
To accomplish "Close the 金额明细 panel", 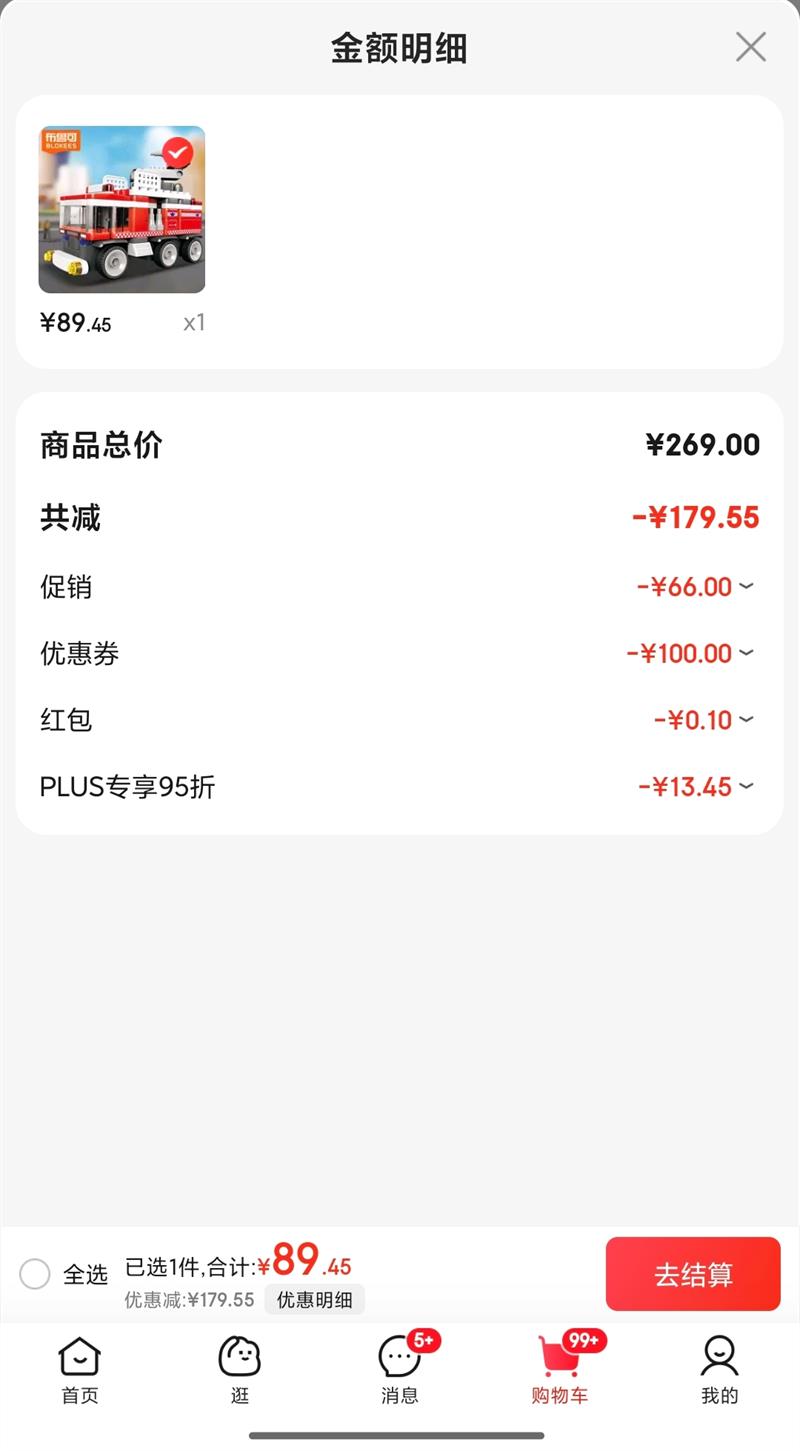I will coord(750,47).
